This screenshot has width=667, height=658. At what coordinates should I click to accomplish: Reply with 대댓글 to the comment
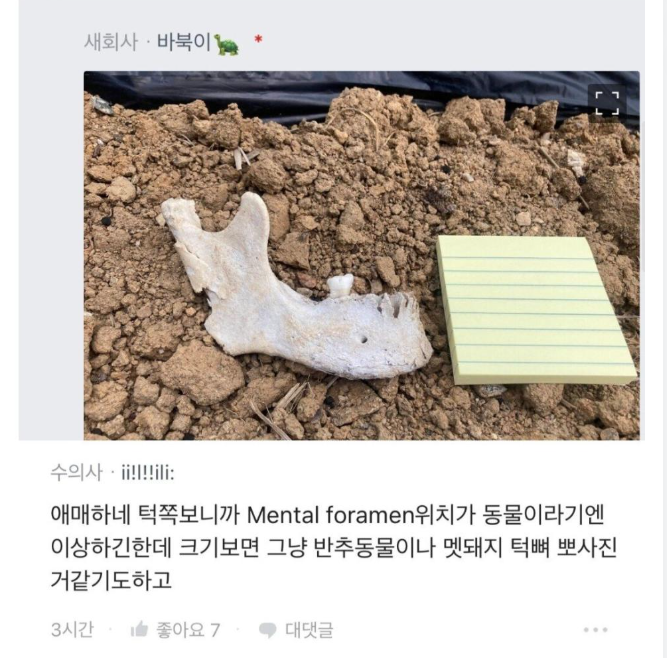(x=297, y=629)
